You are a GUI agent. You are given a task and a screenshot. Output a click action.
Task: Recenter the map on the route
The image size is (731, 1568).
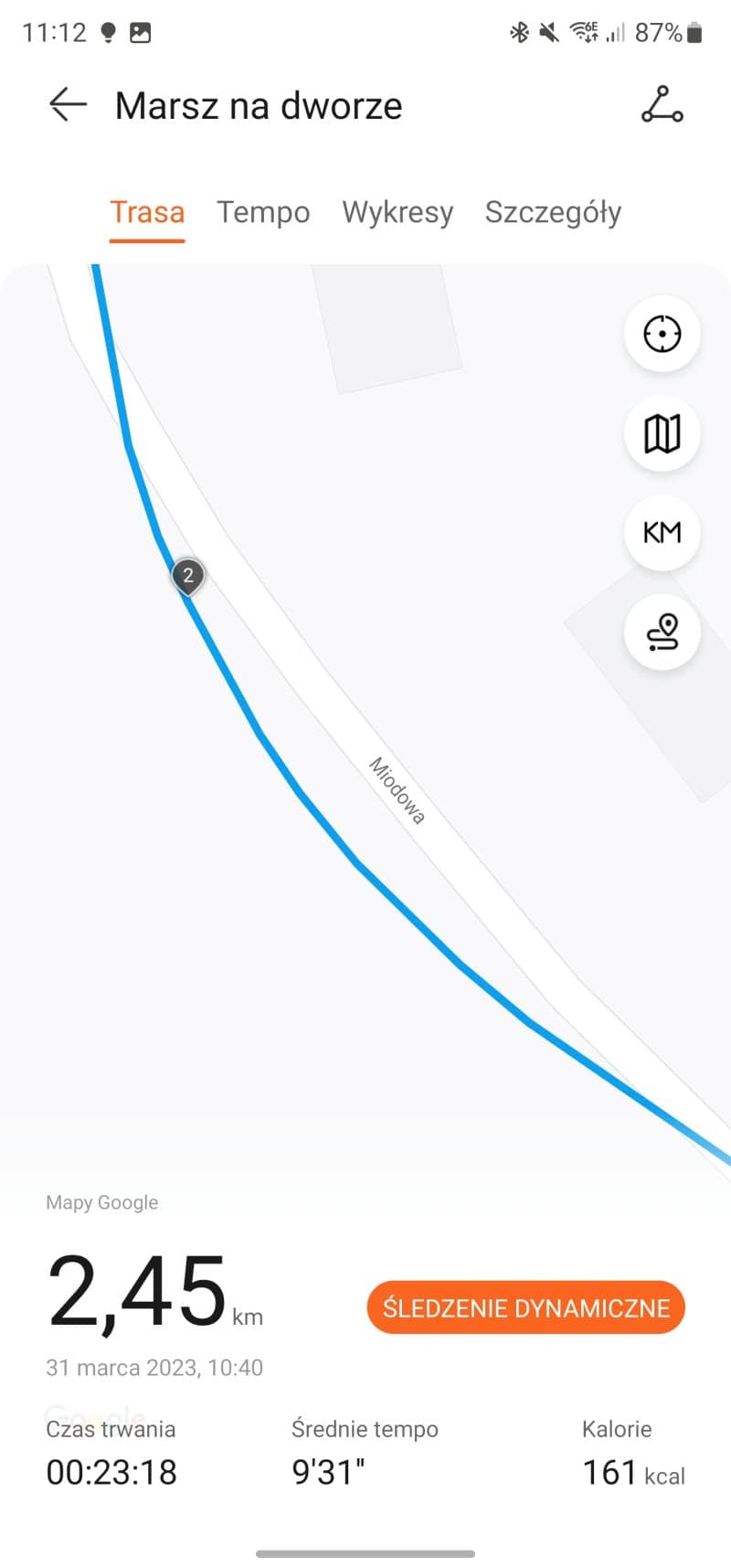coord(662,334)
